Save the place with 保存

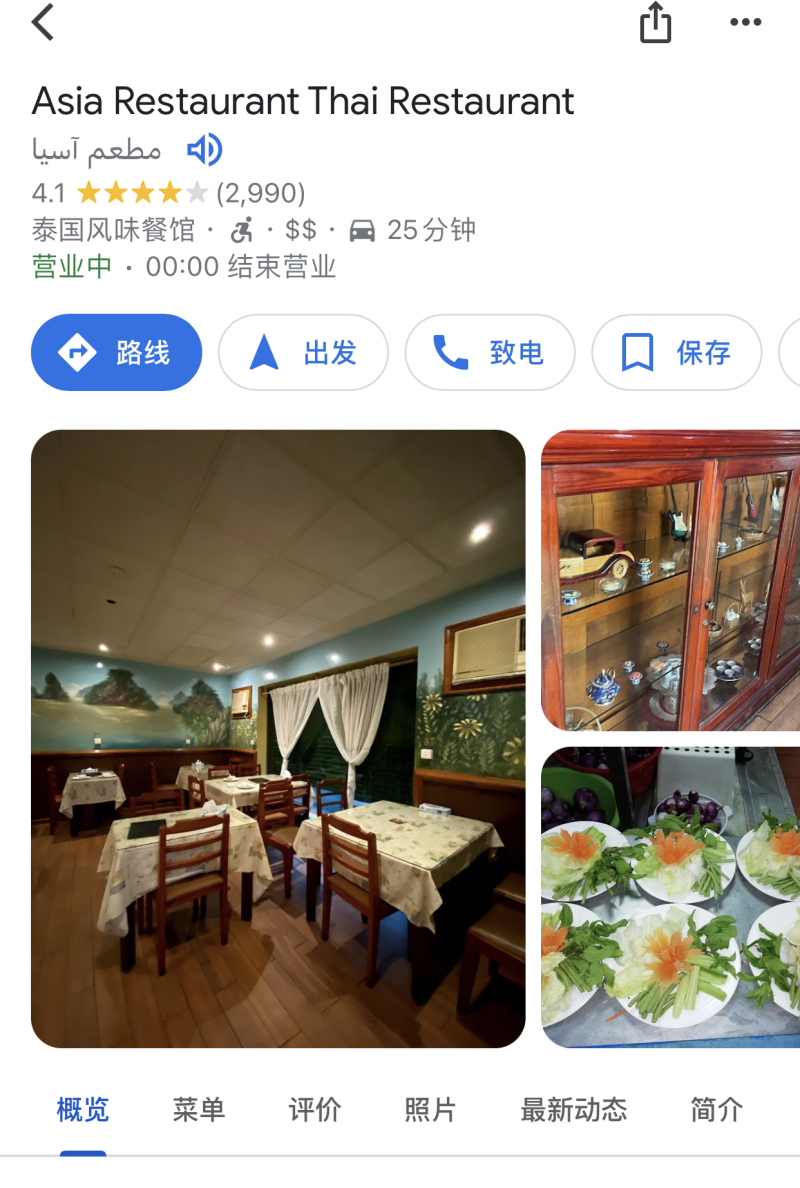coord(676,352)
